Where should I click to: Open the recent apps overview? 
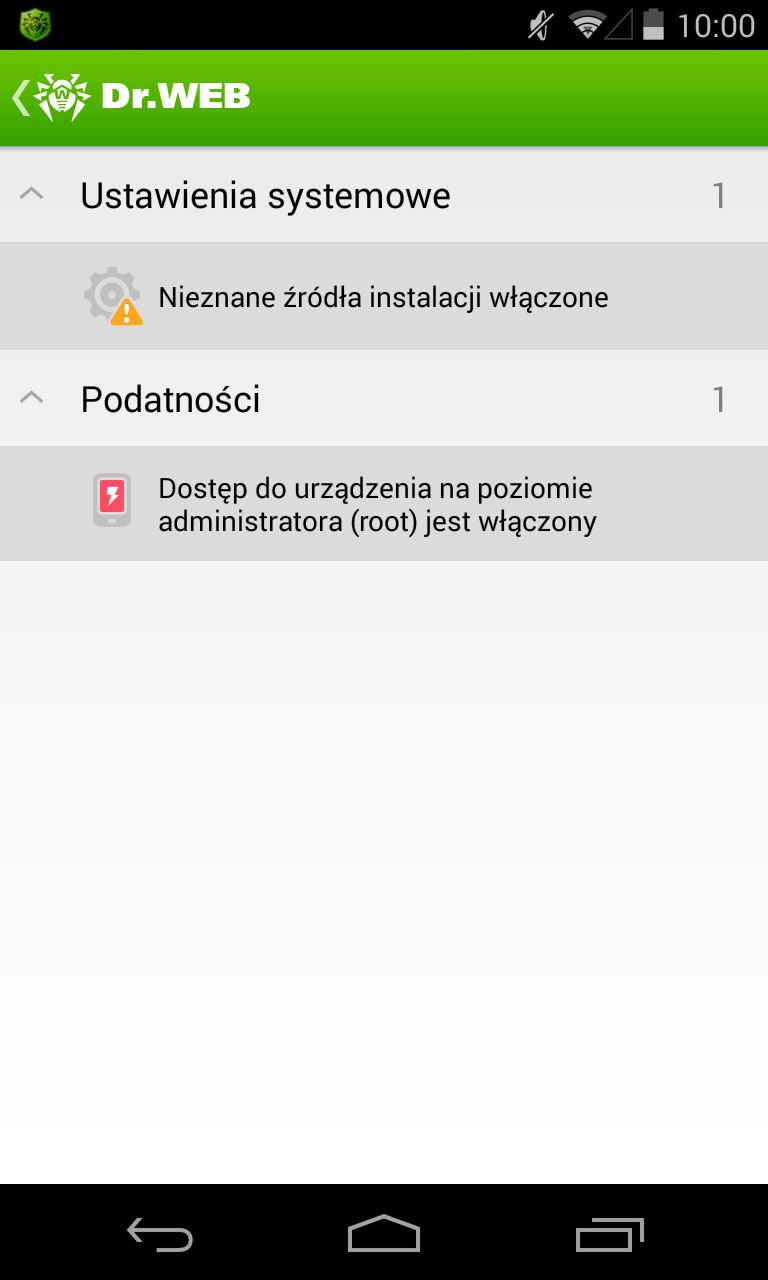[x=609, y=1234]
